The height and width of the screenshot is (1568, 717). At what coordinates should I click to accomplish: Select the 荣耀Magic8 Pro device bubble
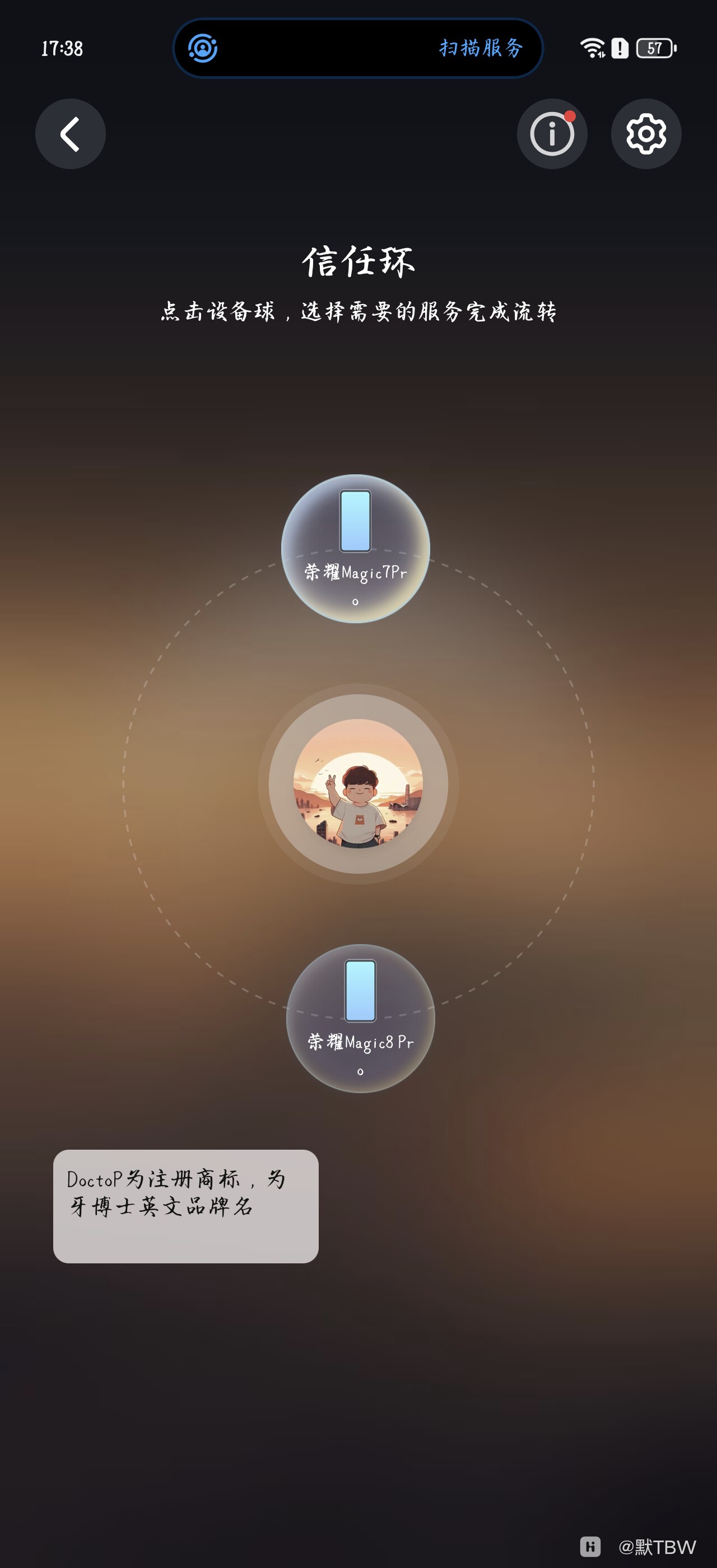360,1018
